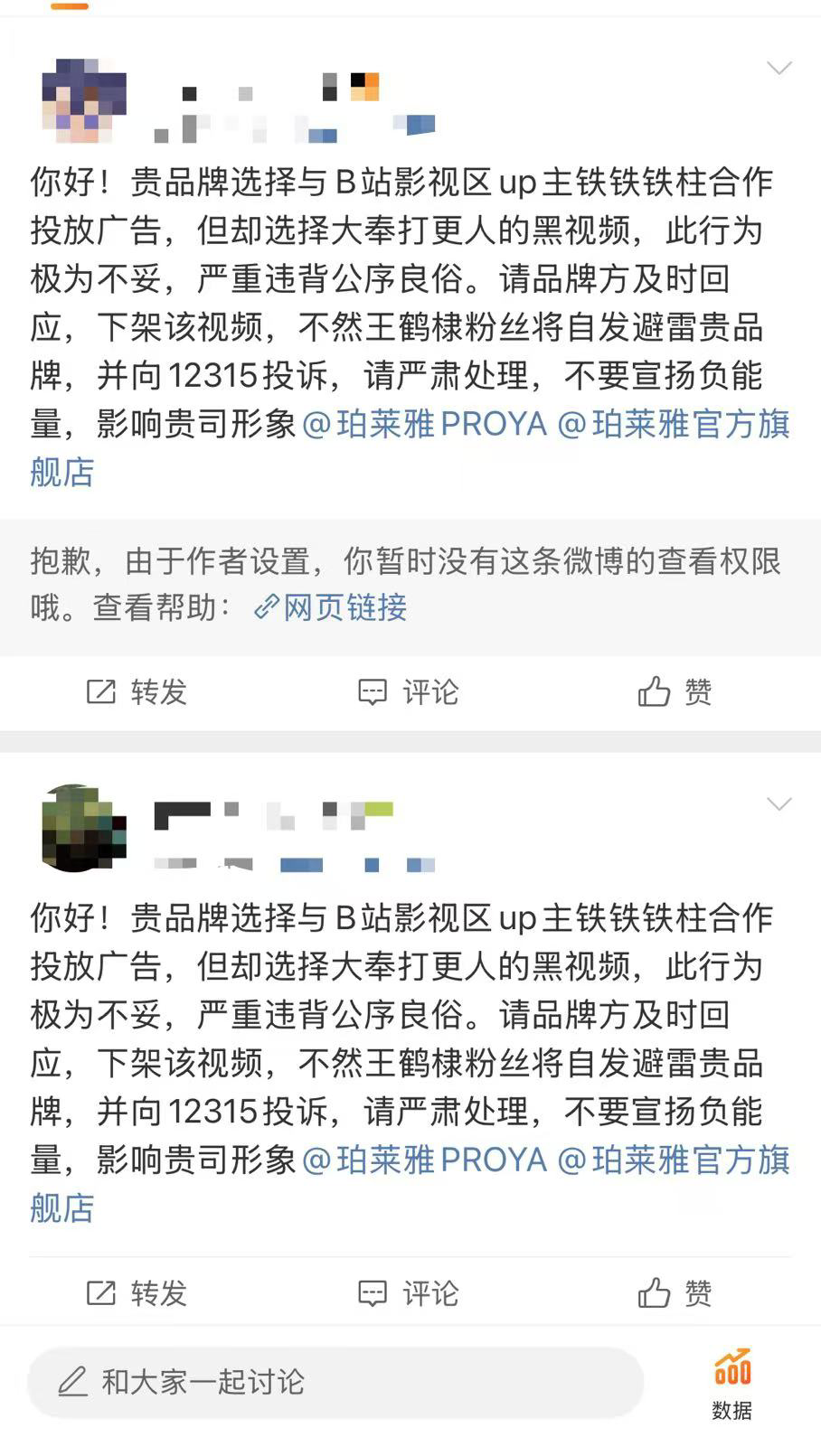Open @珀莱雅PROYA mention in second post
This screenshot has height=1456, width=821.
424,1160
